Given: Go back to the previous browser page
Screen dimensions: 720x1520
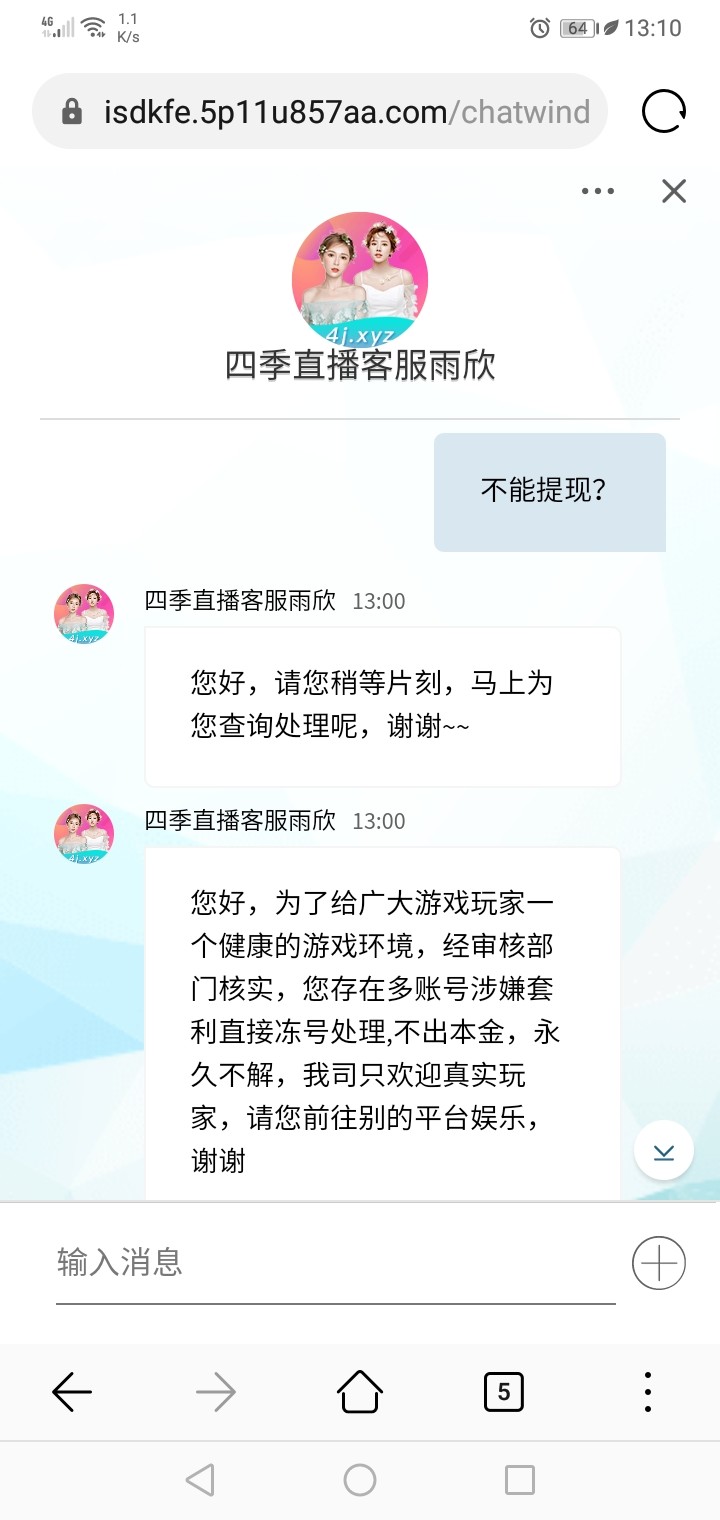Looking at the screenshot, I should click(72, 1391).
